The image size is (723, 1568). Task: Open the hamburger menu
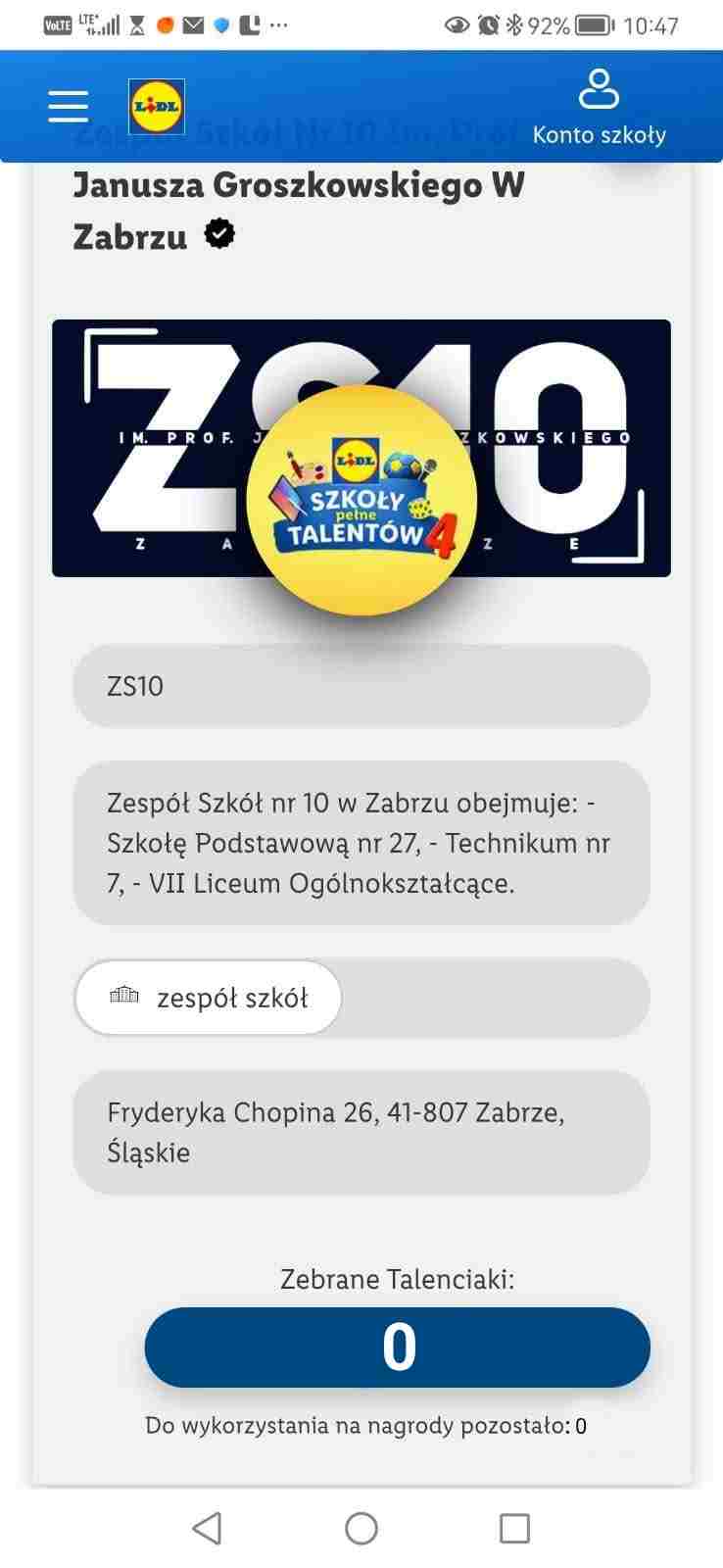click(x=69, y=106)
